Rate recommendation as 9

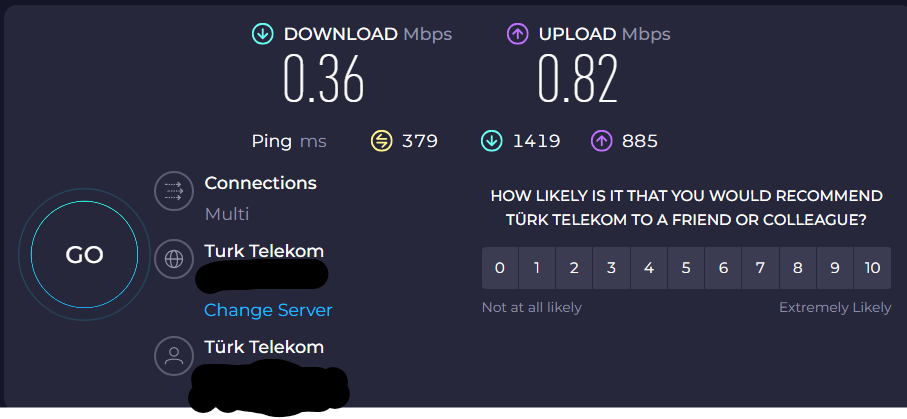[x=834, y=268]
